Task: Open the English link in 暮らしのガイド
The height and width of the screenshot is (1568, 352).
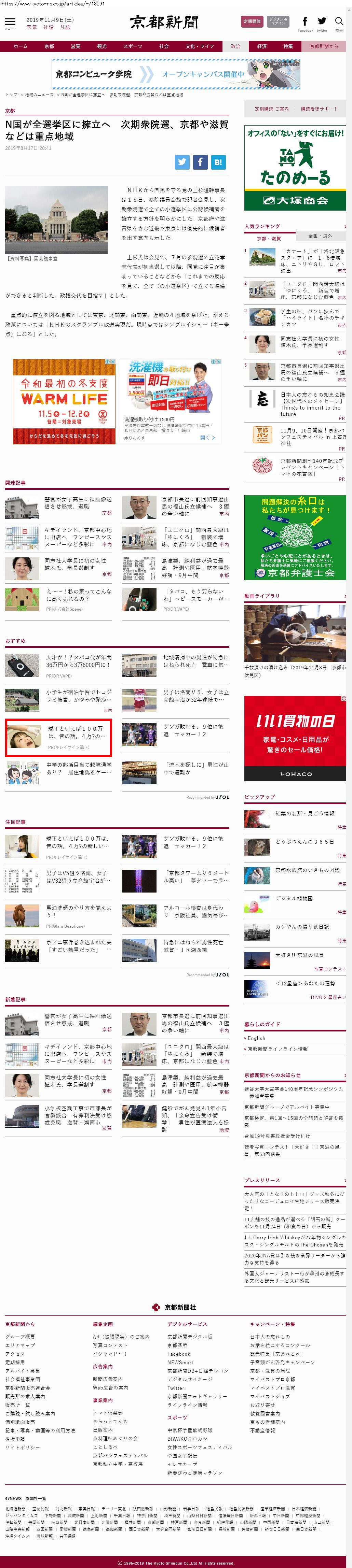Action: [256, 1038]
